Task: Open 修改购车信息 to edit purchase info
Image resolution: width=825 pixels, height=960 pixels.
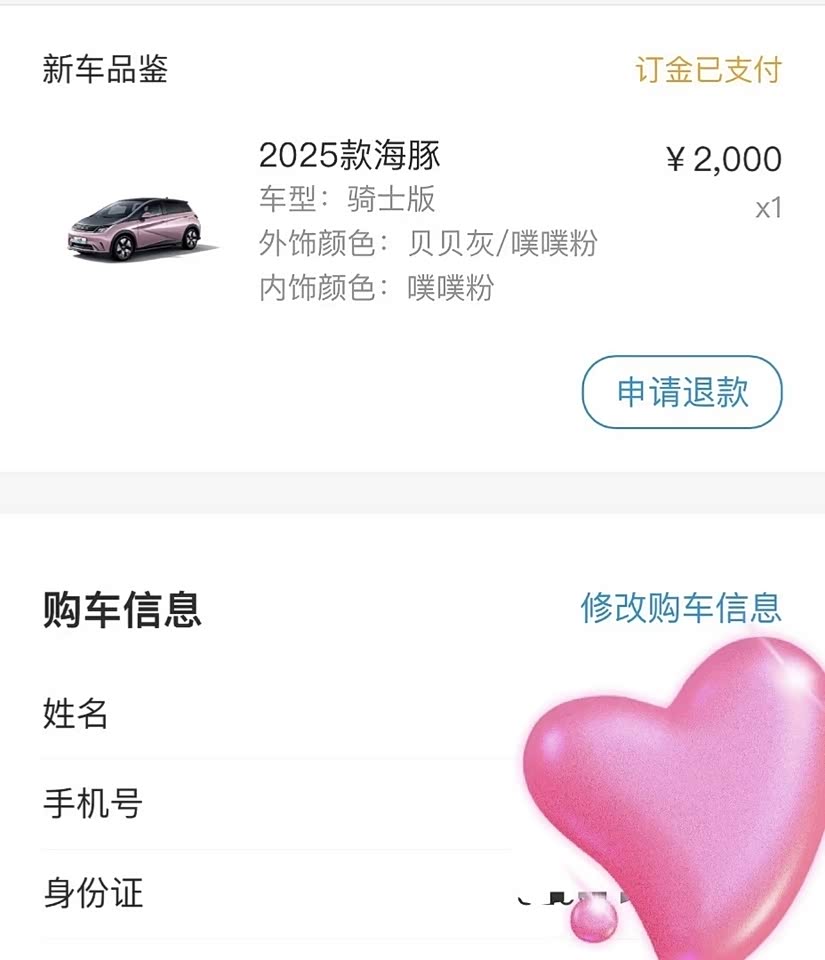Action: (681, 608)
